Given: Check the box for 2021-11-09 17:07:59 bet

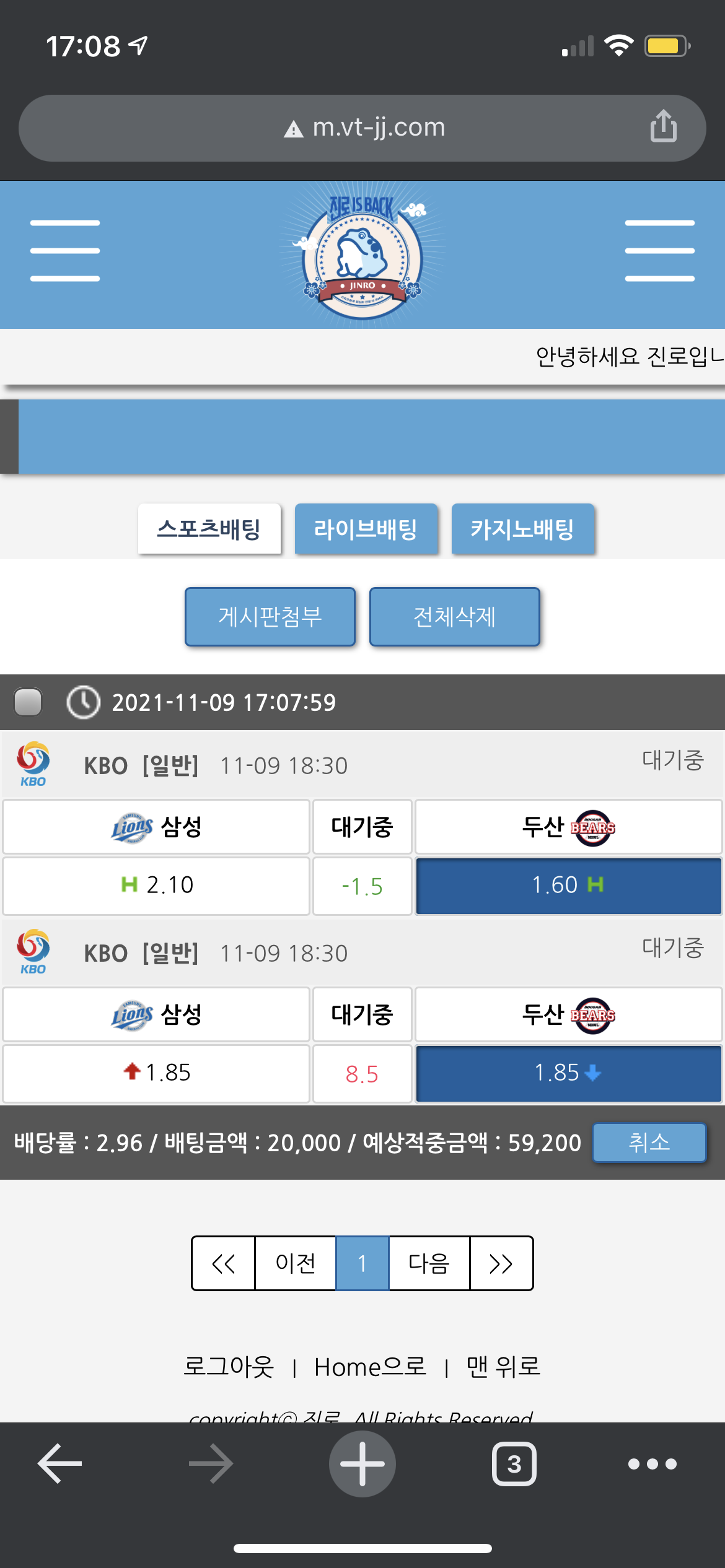Looking at the screenshot, I should 28,702.
